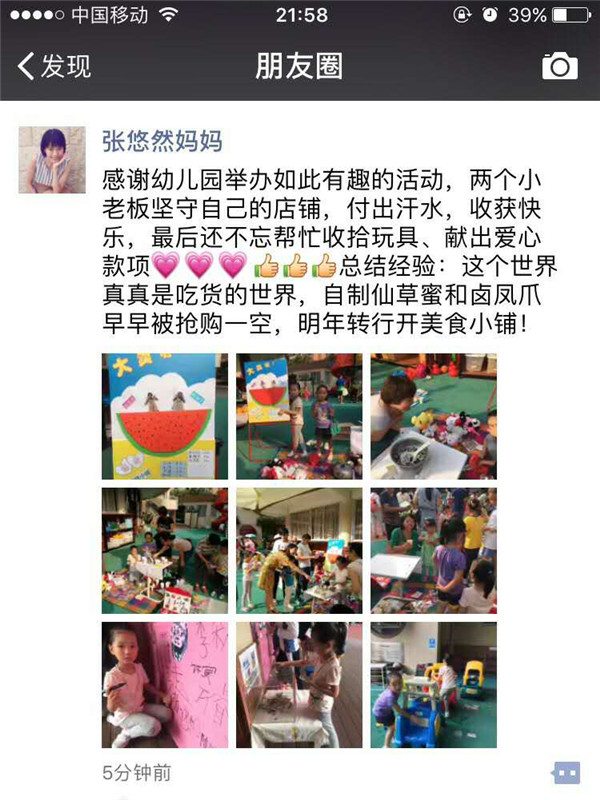600x800 pixels.
Task: Go back to 发现
Action: coord(55,67)
